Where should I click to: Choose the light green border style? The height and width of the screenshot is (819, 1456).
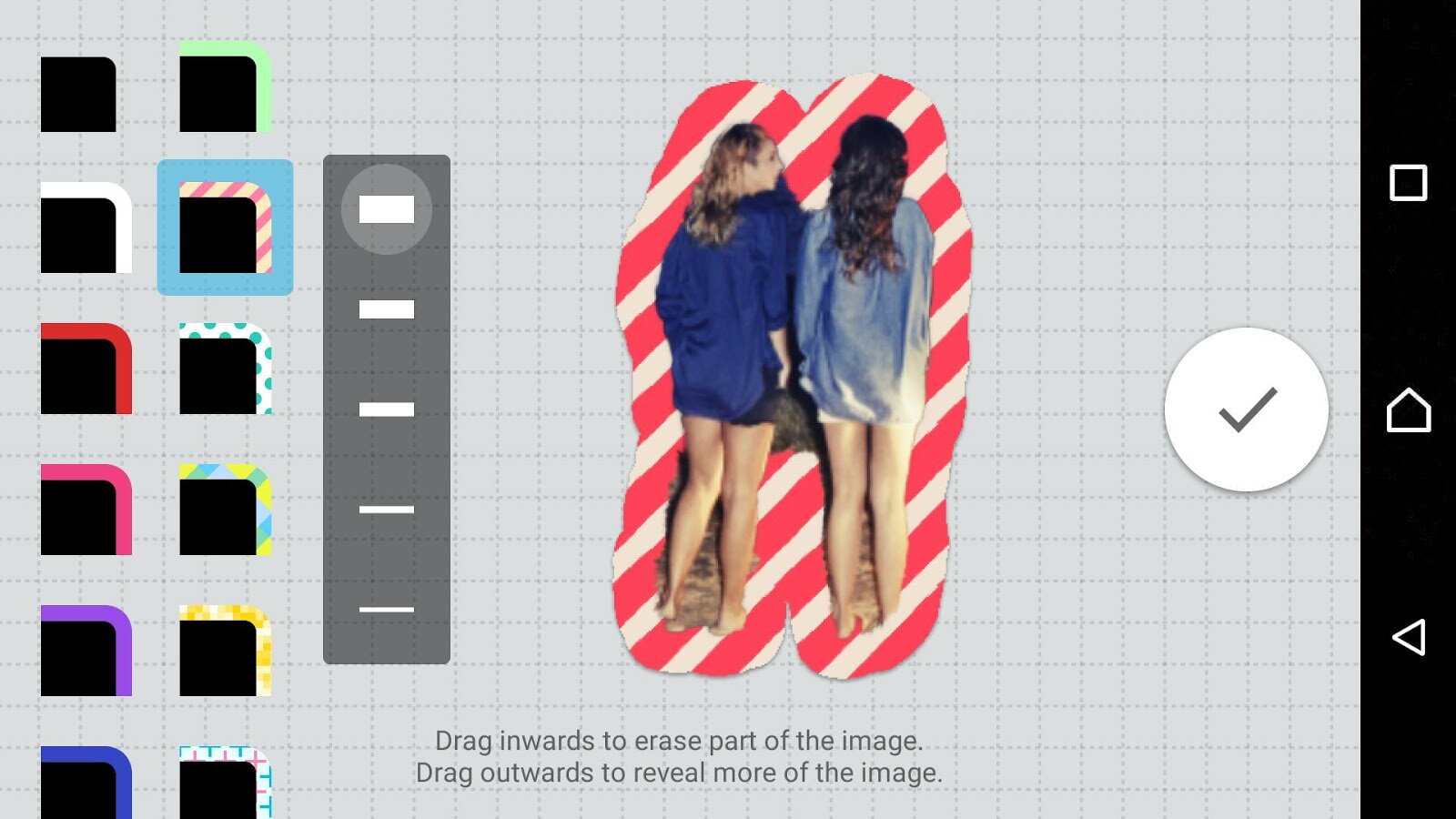[x=225, y=88]
